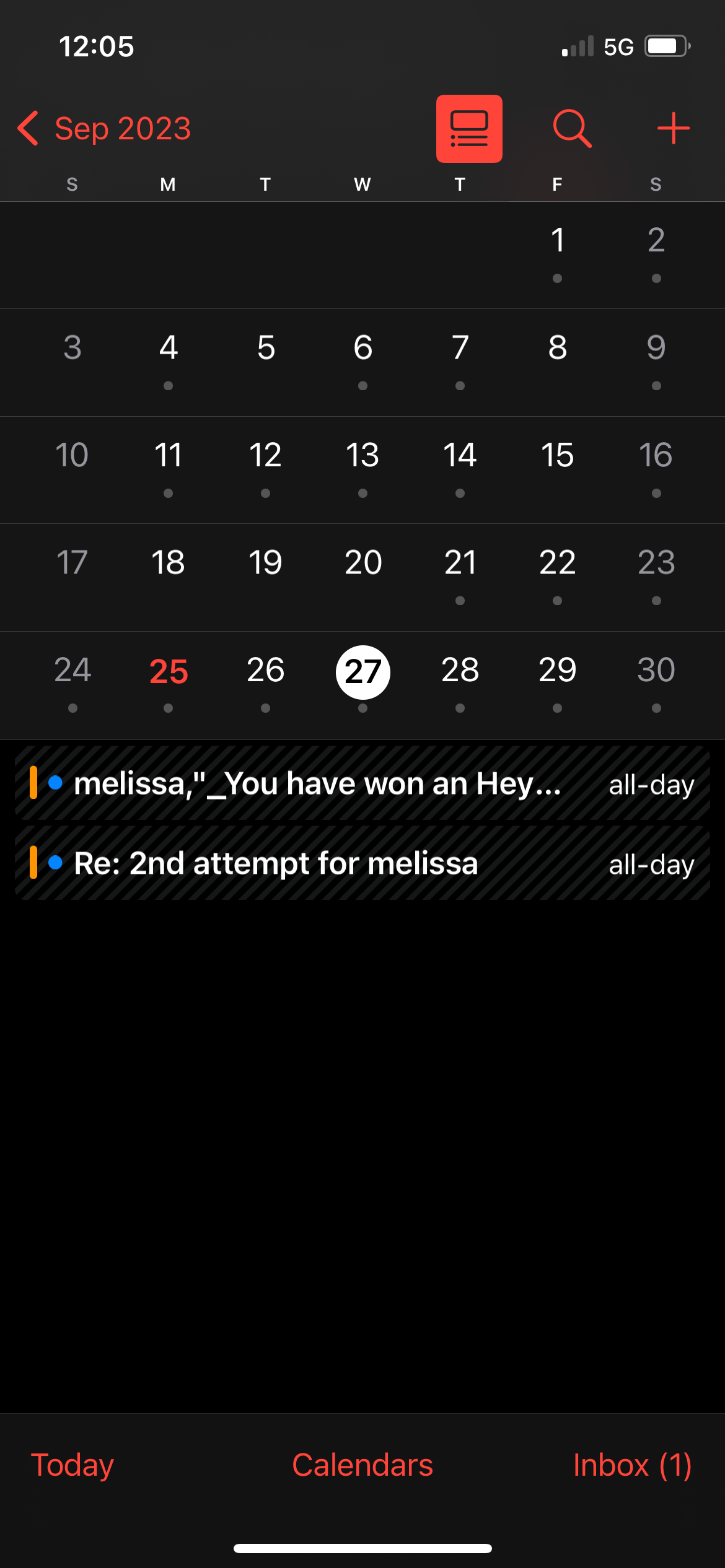Open Inbox with 1 invitation
The image size is (725, 1568).
click(632, 1465)
